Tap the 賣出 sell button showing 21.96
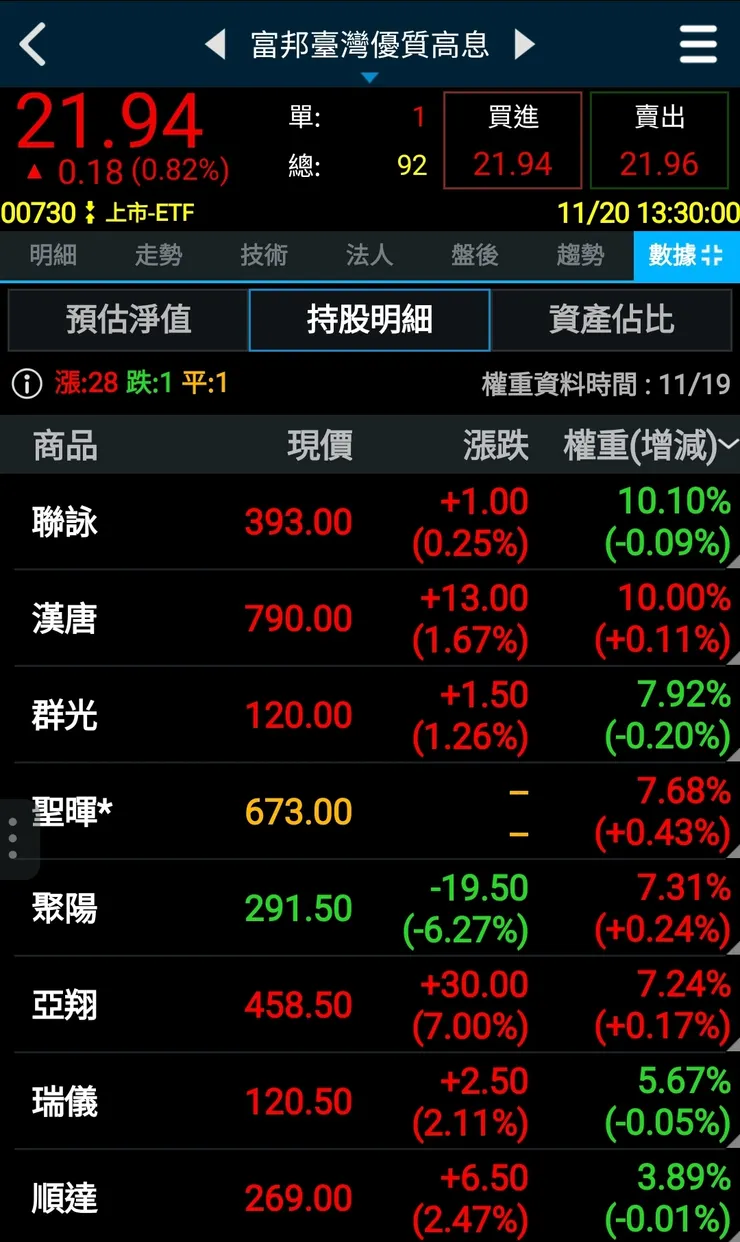740x1242 pixels. 661,140
